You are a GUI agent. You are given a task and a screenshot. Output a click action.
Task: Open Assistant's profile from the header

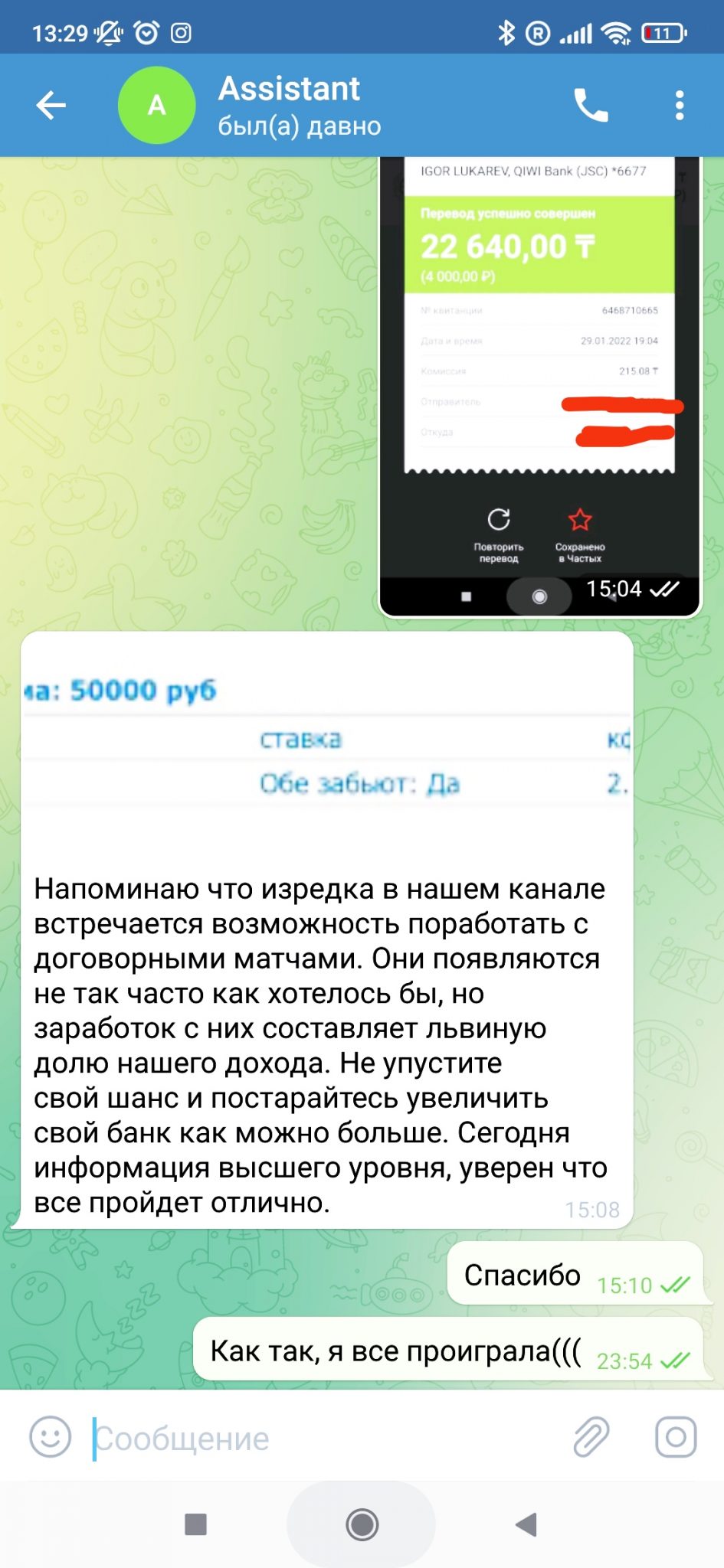click(x=289, y=105)
